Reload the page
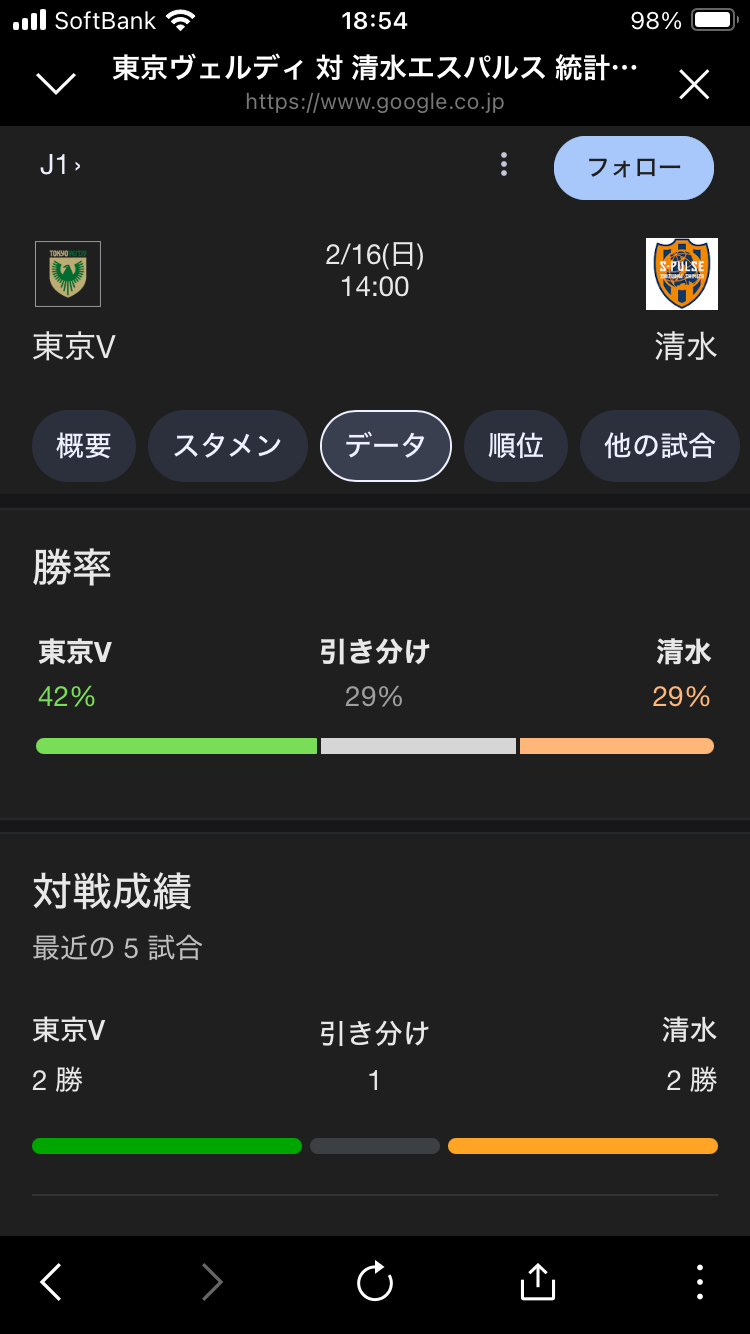Image resolution: width=750 pixels, height=1334 pixels. (x=375, y=1282)
